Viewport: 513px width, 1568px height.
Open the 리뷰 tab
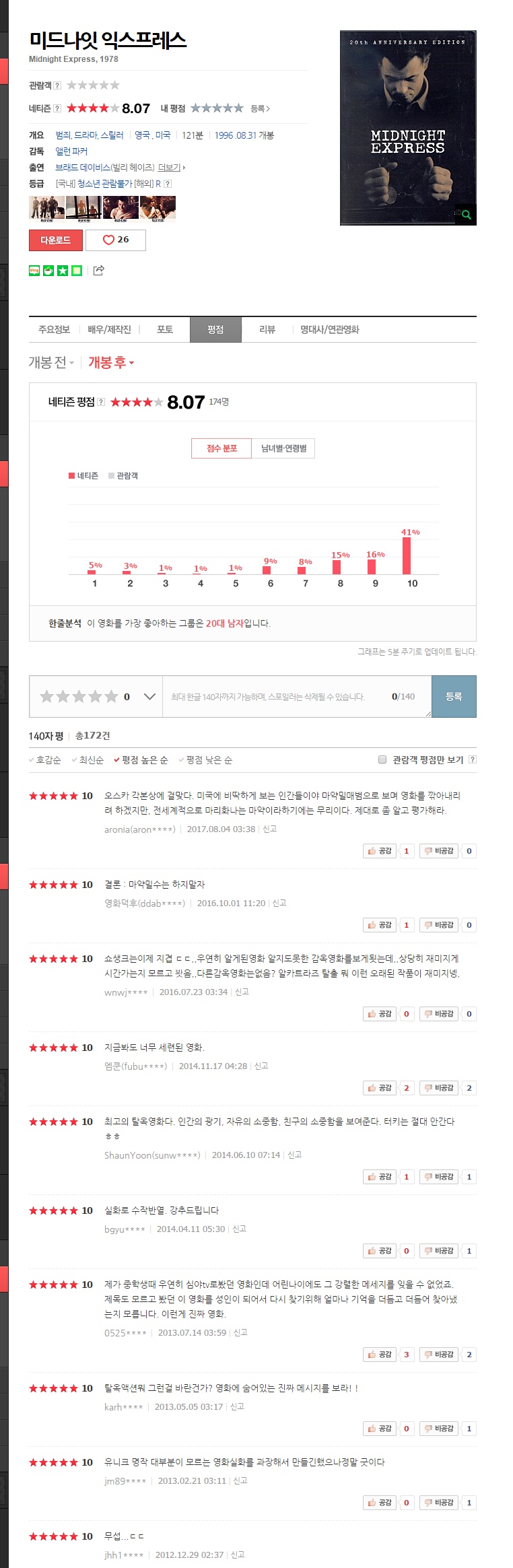[x=267, y=330]
